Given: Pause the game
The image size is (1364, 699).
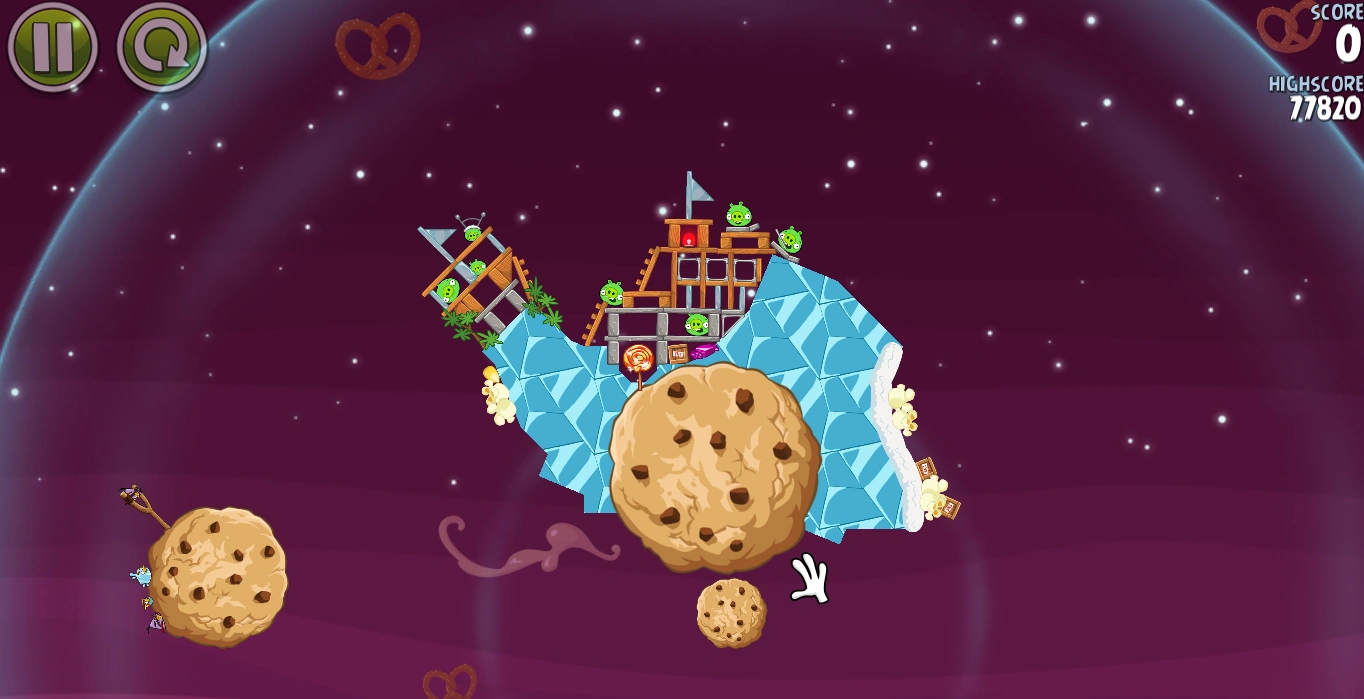Looking at the screenshot, I should [52, 47].
